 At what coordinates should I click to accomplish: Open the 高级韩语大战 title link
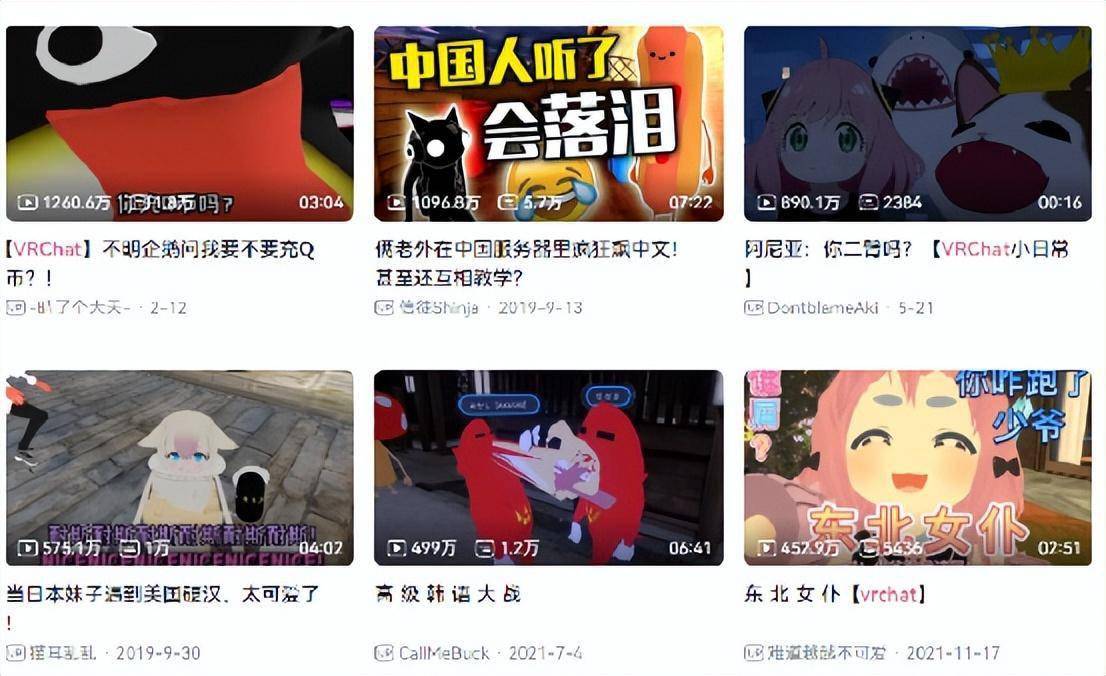(x=448, y=594)
